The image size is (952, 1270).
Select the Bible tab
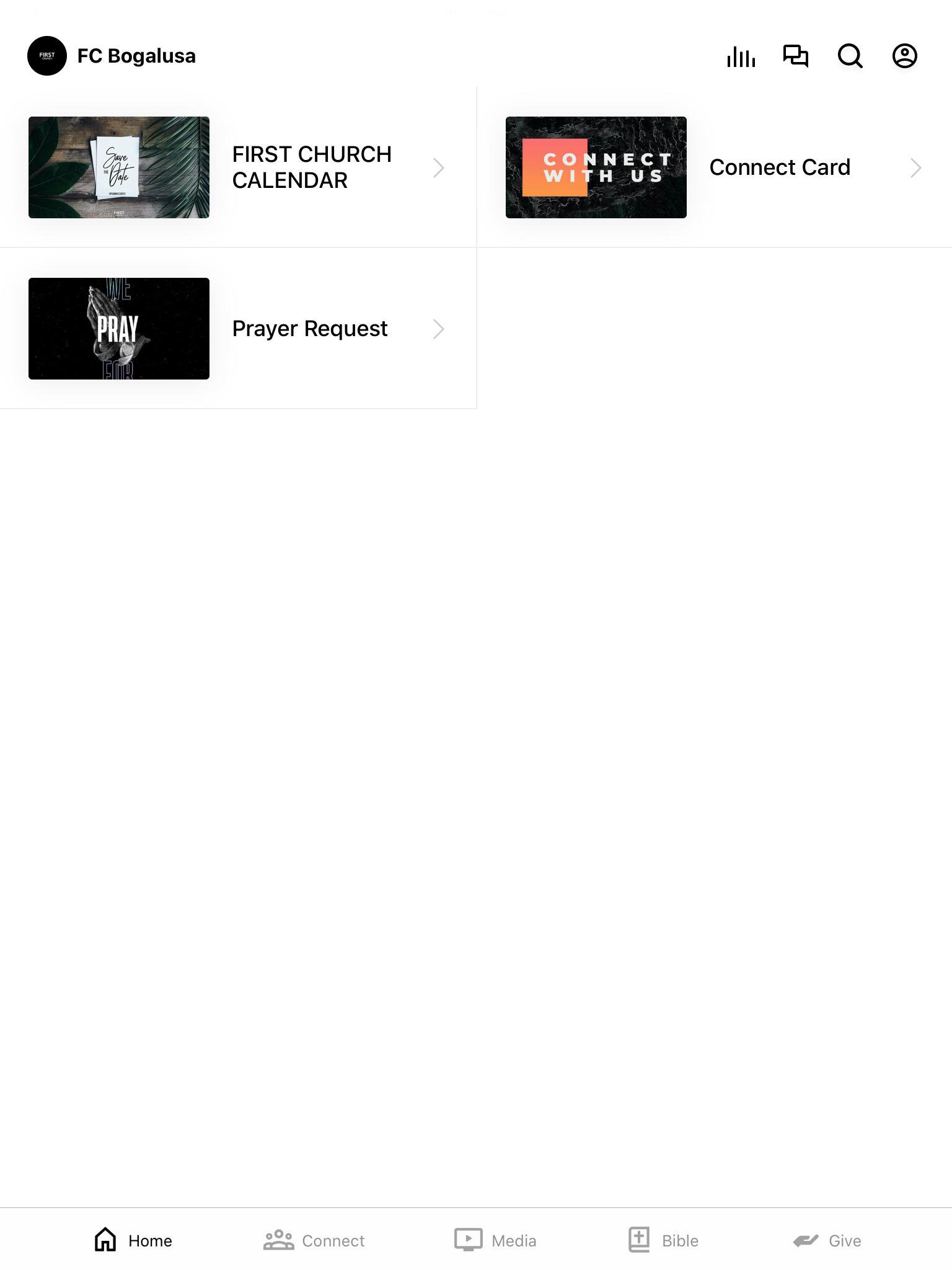coord(663,1240)
